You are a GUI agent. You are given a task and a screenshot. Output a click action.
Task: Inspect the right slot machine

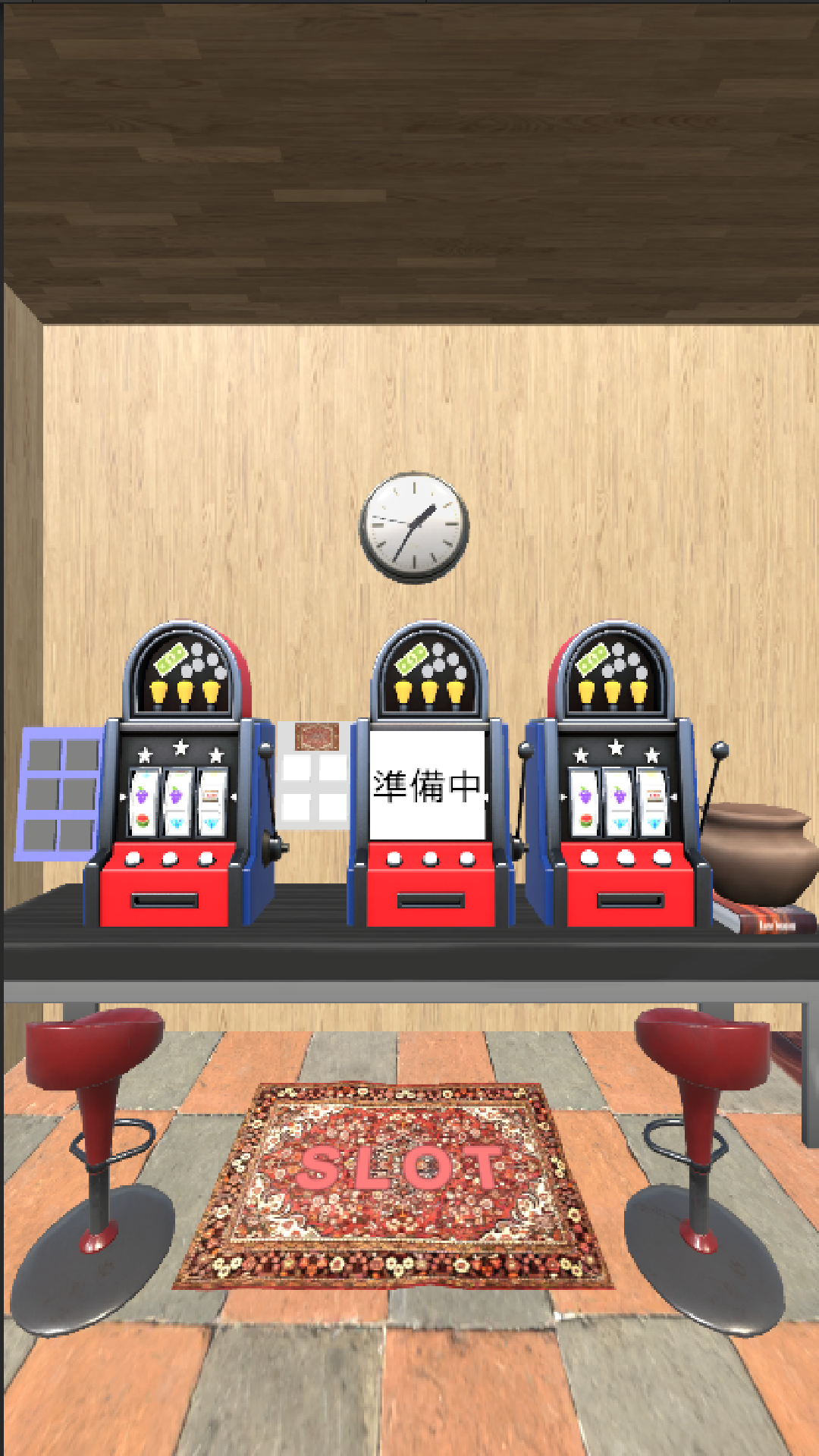click(622, 773)
